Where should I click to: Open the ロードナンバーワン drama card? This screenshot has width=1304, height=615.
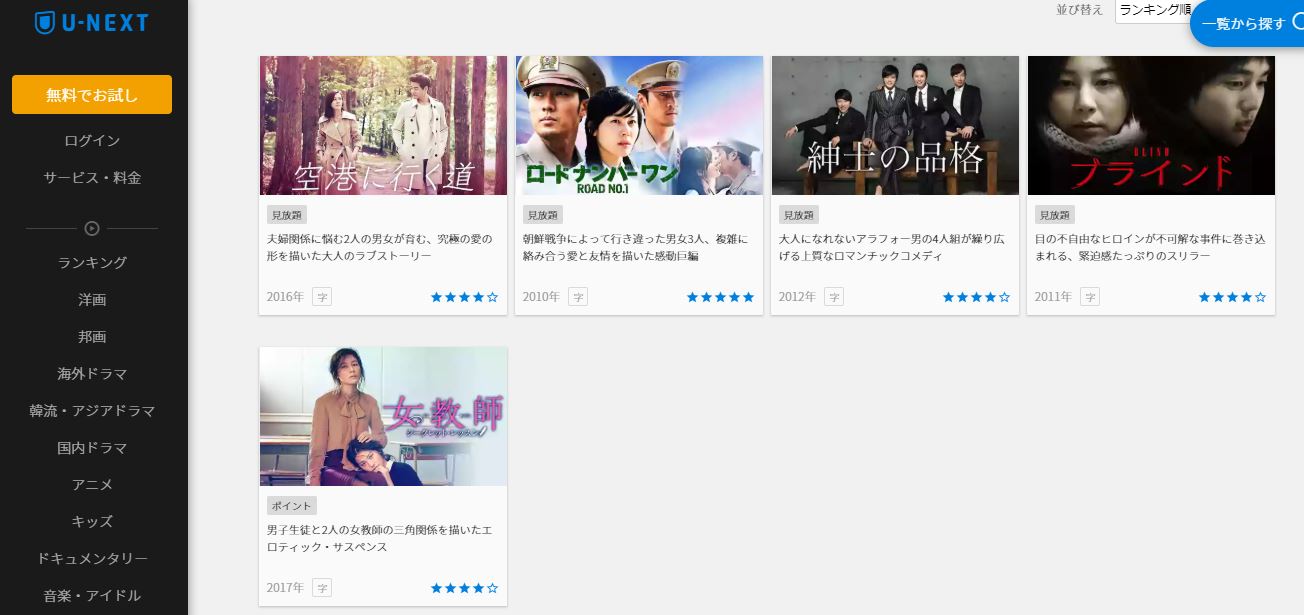[639, 126]
